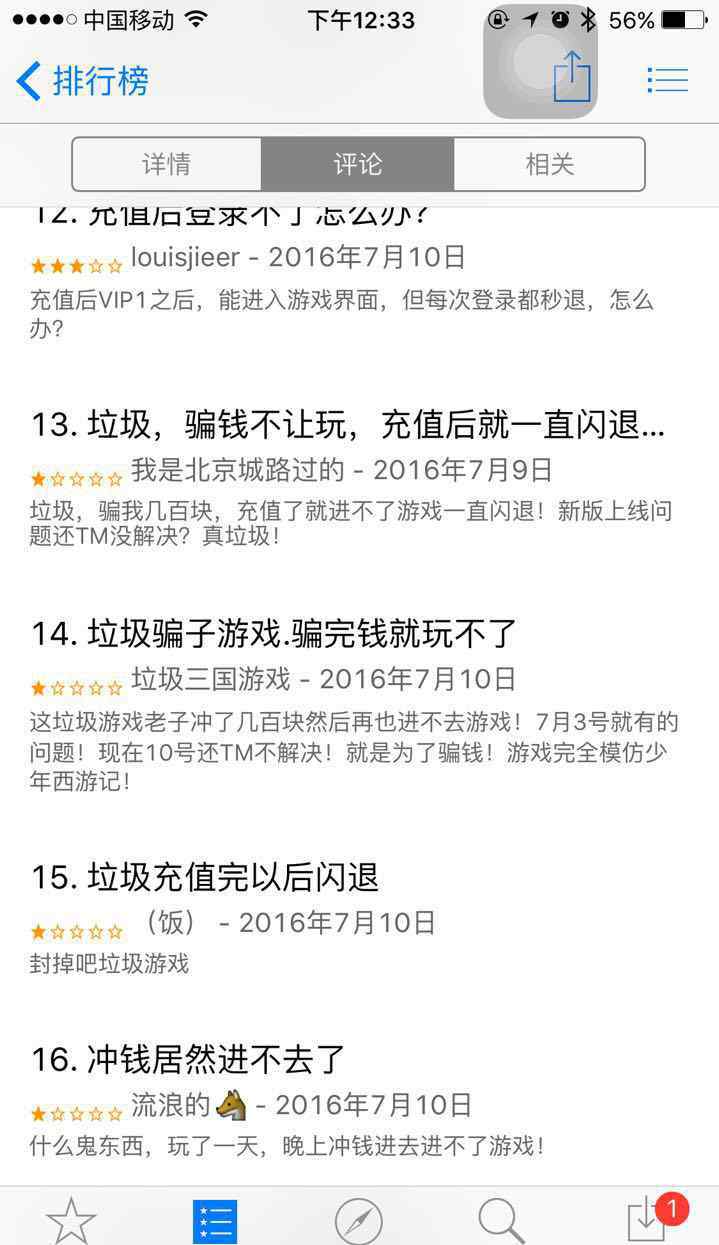Image resolution: width=719 pixels, height=1245 pixels.
Task: Switch to the 相关 segment
Action: 549,164
